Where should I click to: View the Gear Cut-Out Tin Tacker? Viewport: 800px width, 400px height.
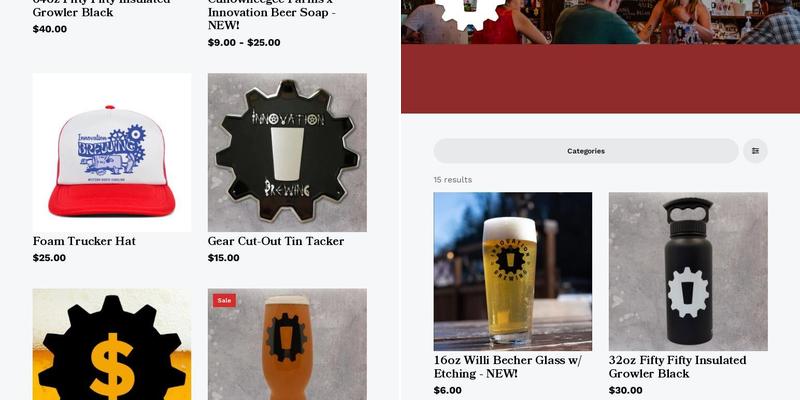click(287, 152)
